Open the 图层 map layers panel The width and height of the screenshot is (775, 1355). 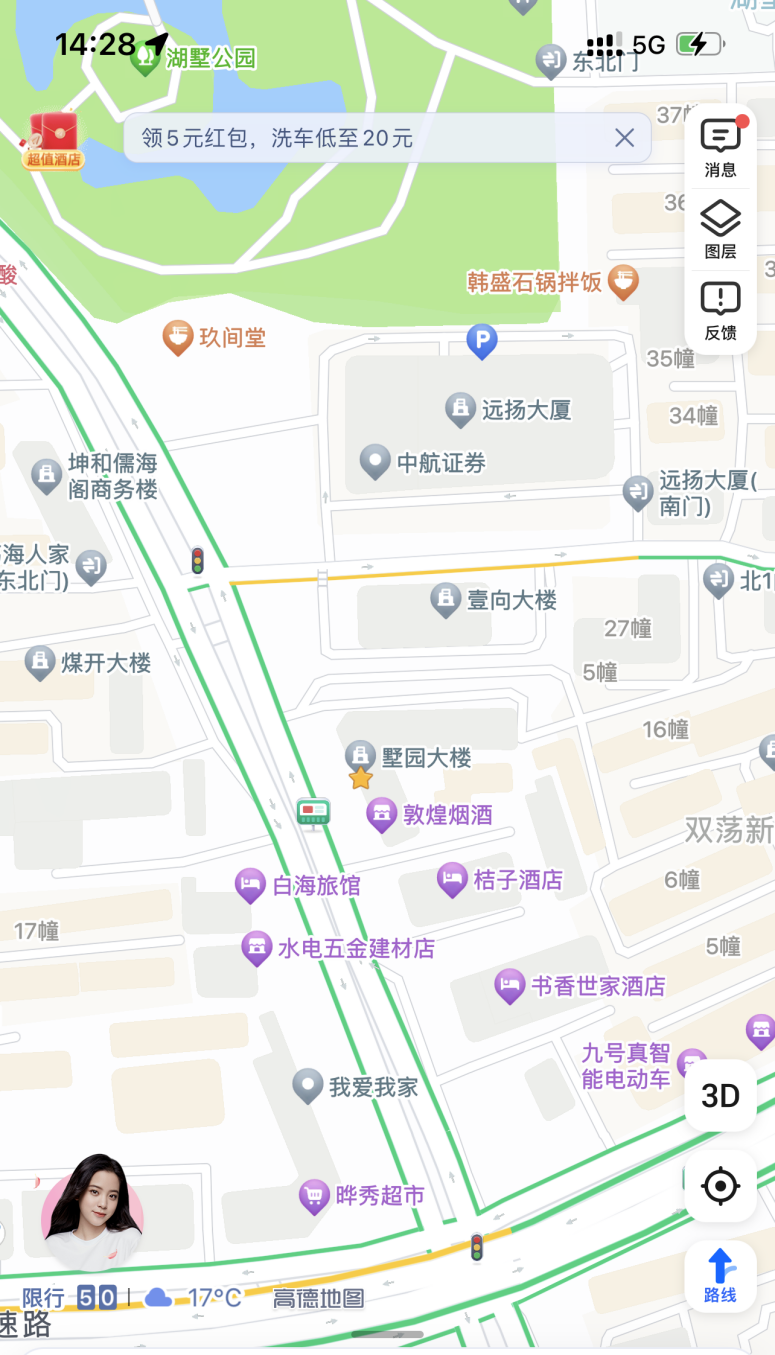[x=720, y=230]
